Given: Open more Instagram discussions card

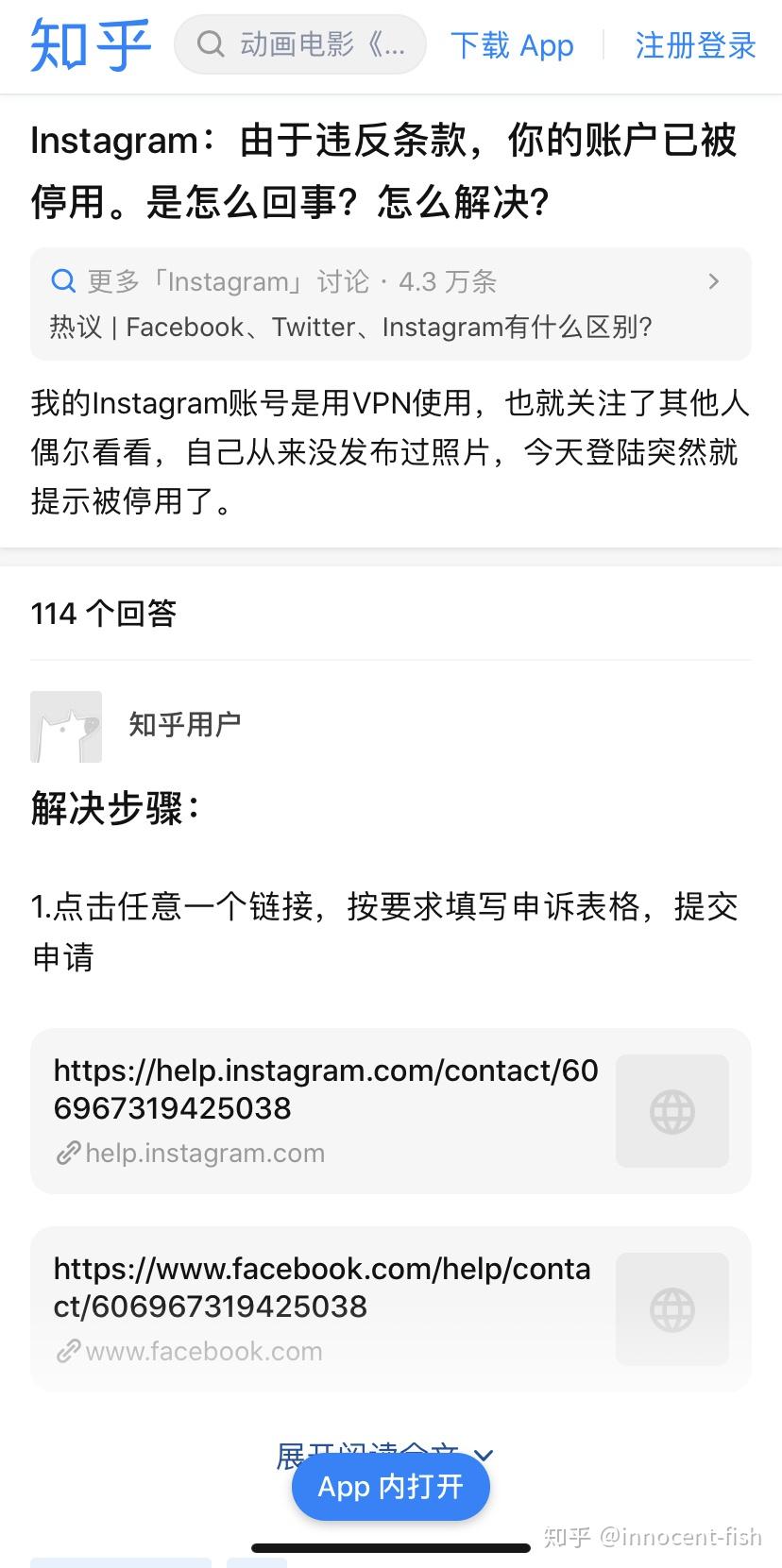Looking at the screenshot, I should 390,304.
